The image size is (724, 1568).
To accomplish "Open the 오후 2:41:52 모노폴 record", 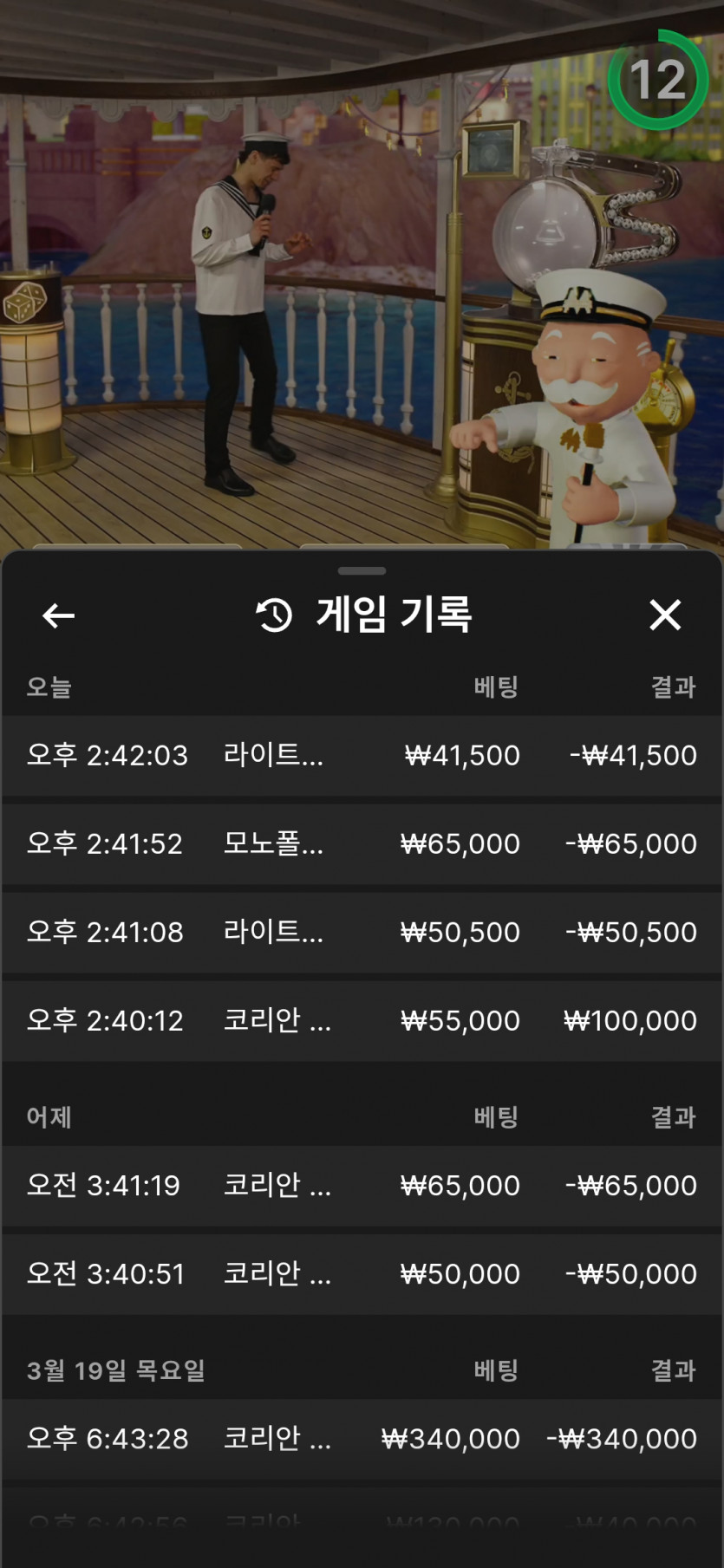I will point(362,843).
